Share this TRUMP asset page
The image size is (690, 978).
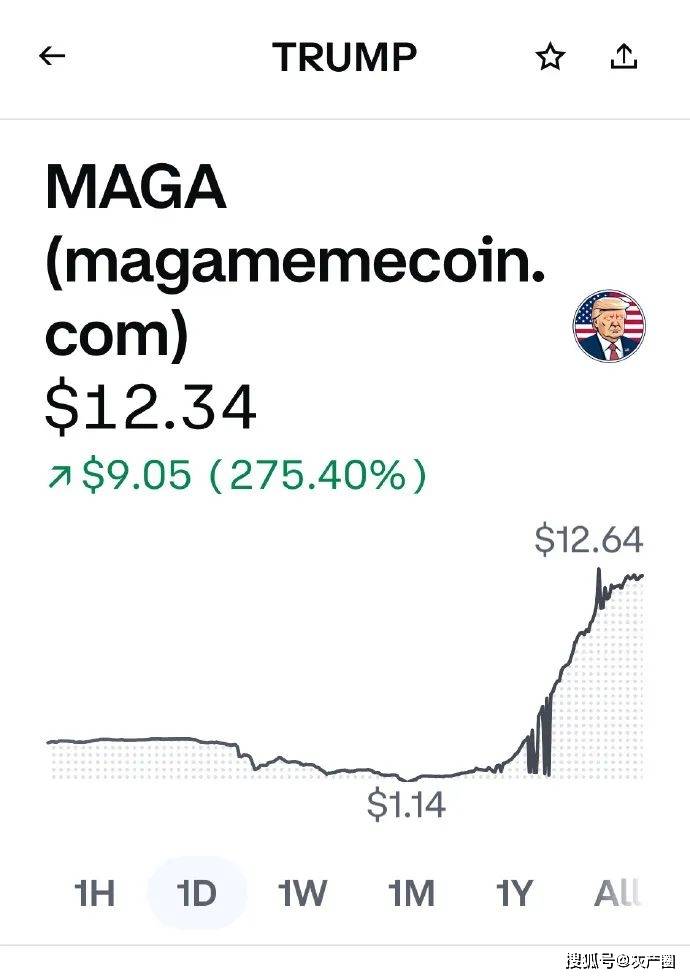[x=623, y=57]
